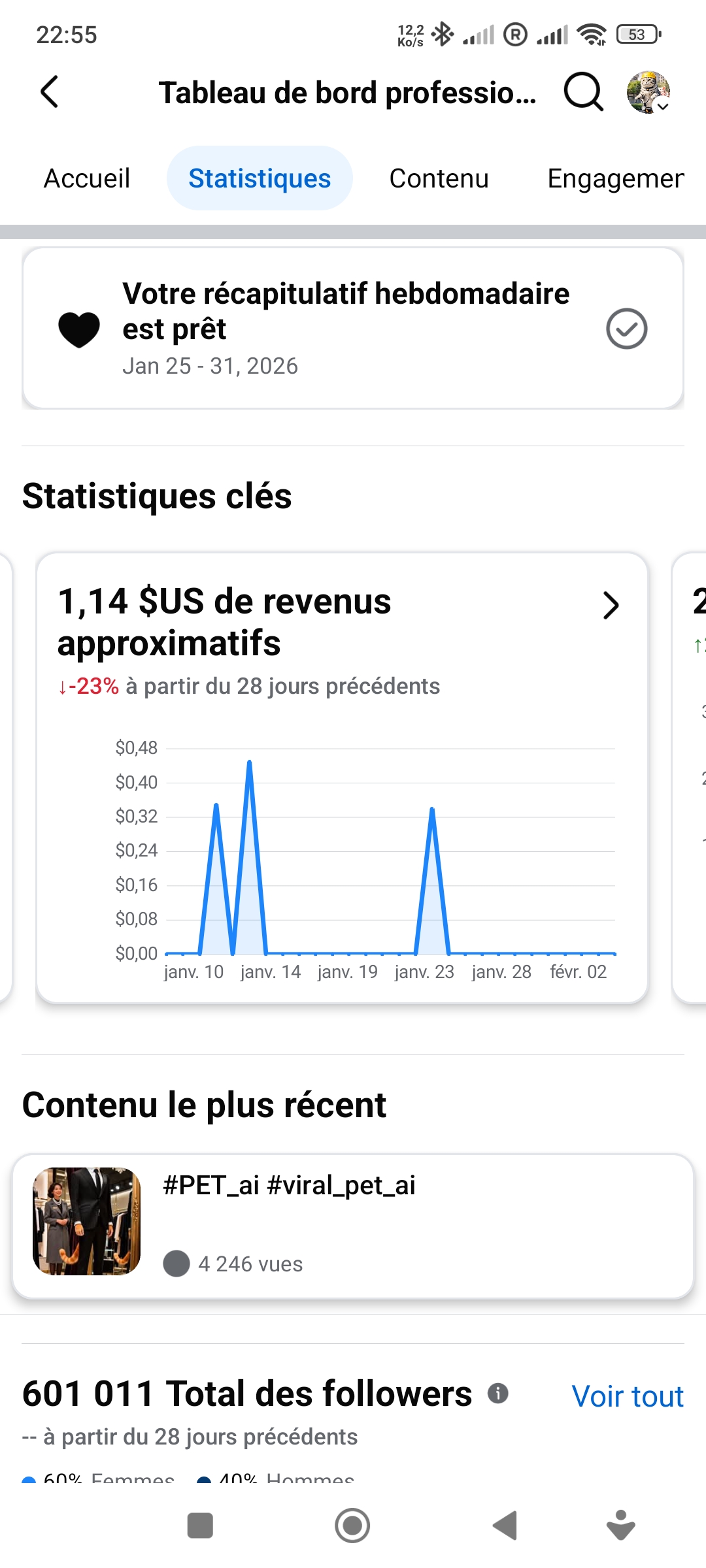Image resolution: width=706 pixels, height=1568 pixels.
Task: Open the profile switcher avatar
Action: [648, 92]
